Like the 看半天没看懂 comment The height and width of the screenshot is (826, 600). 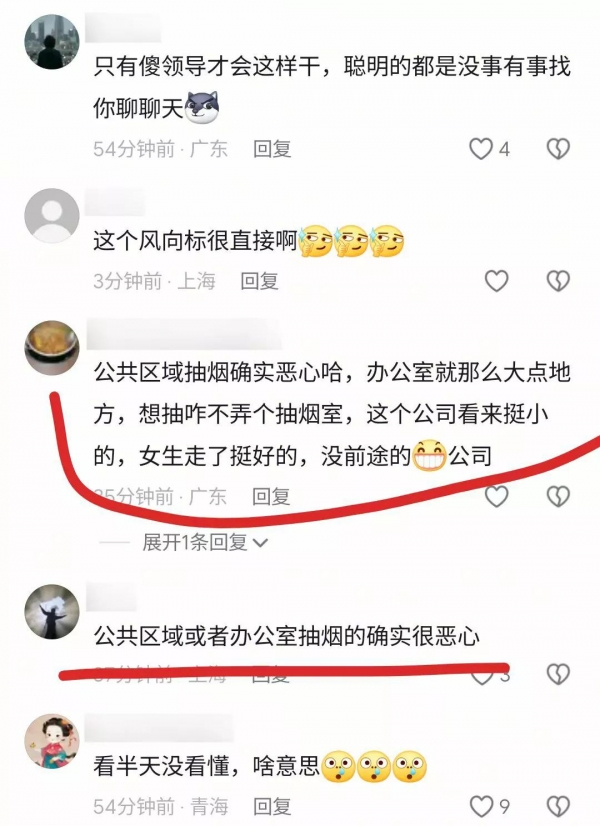(x=482, y=806)
